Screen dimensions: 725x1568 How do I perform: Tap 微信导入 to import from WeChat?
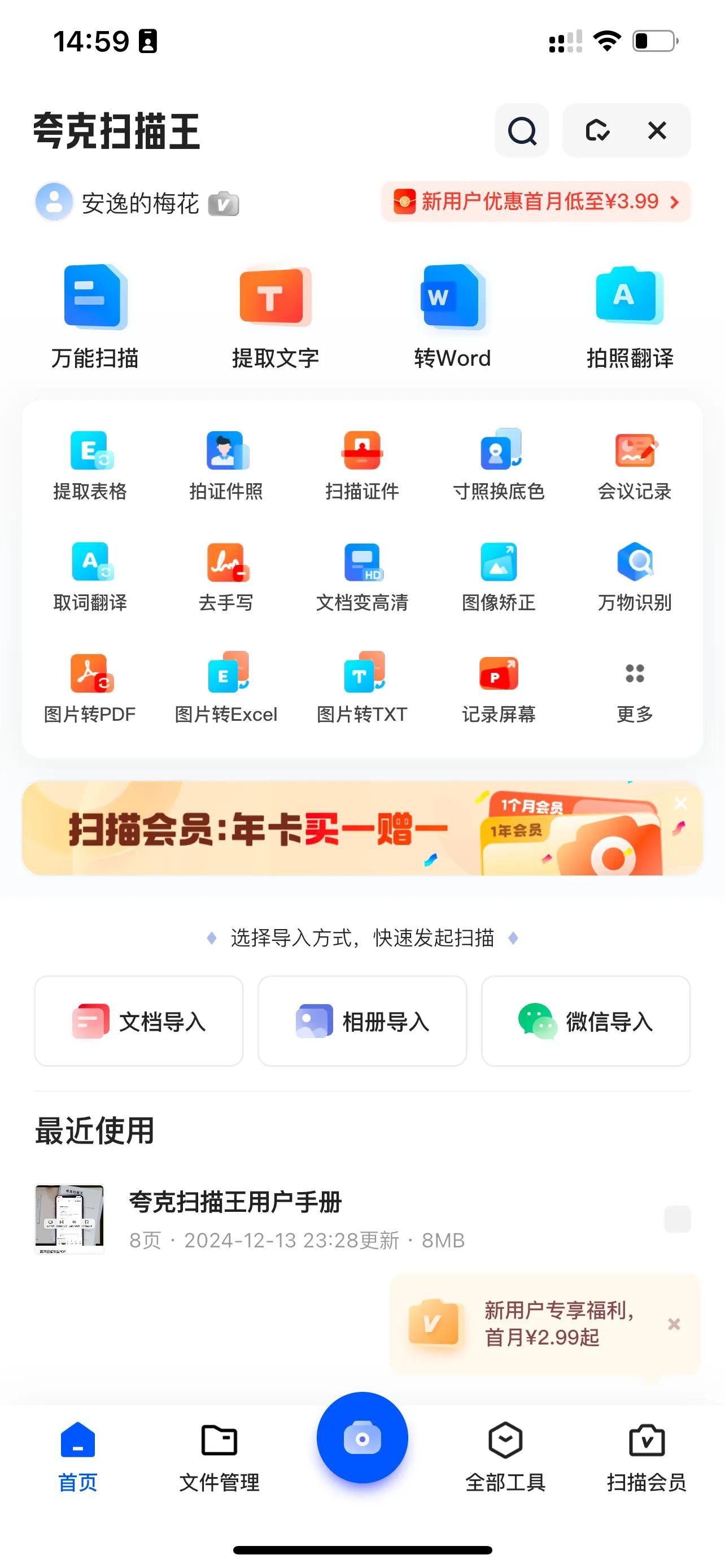click(586, 1021)
